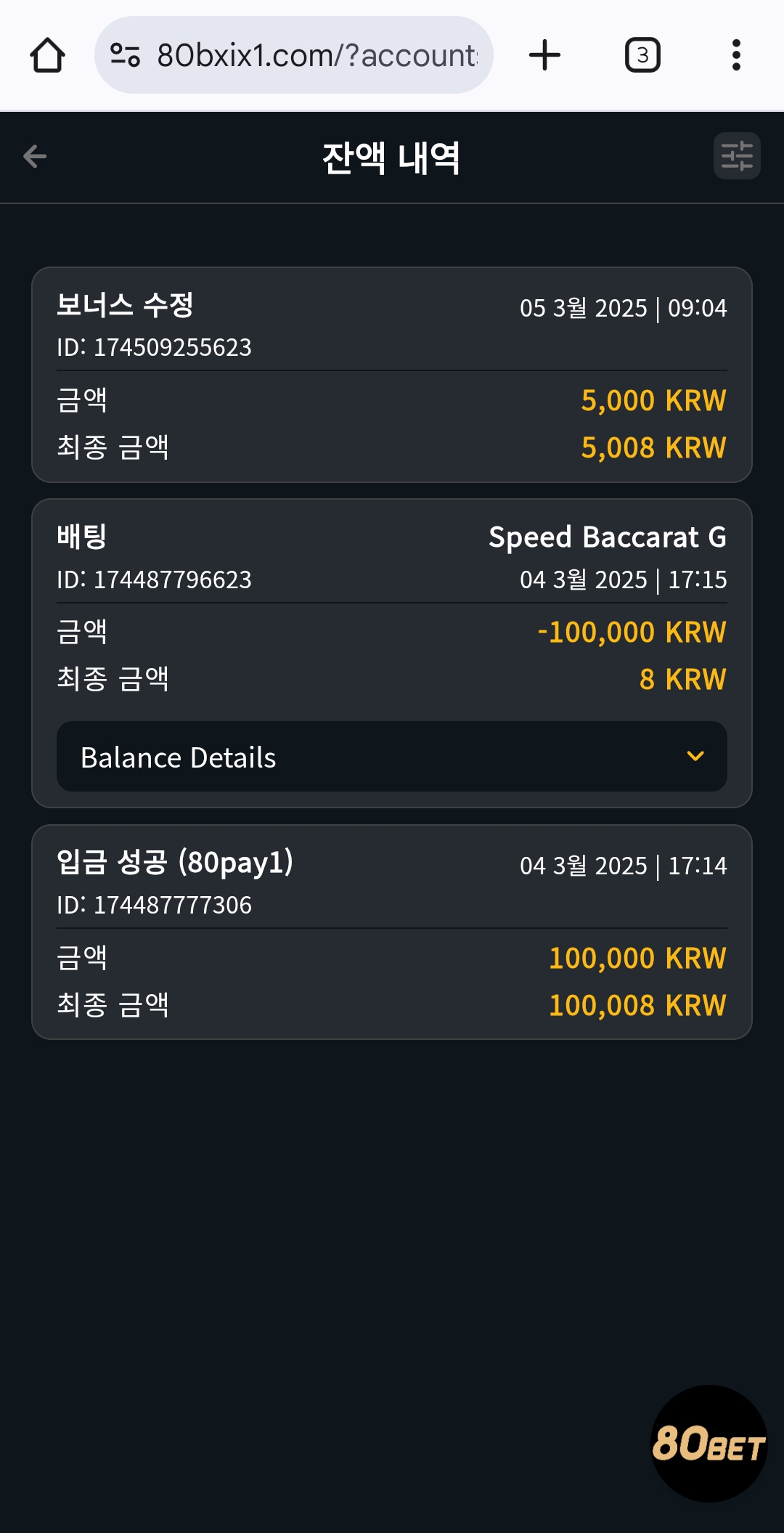Tap the browser home icon

(48, 55)
